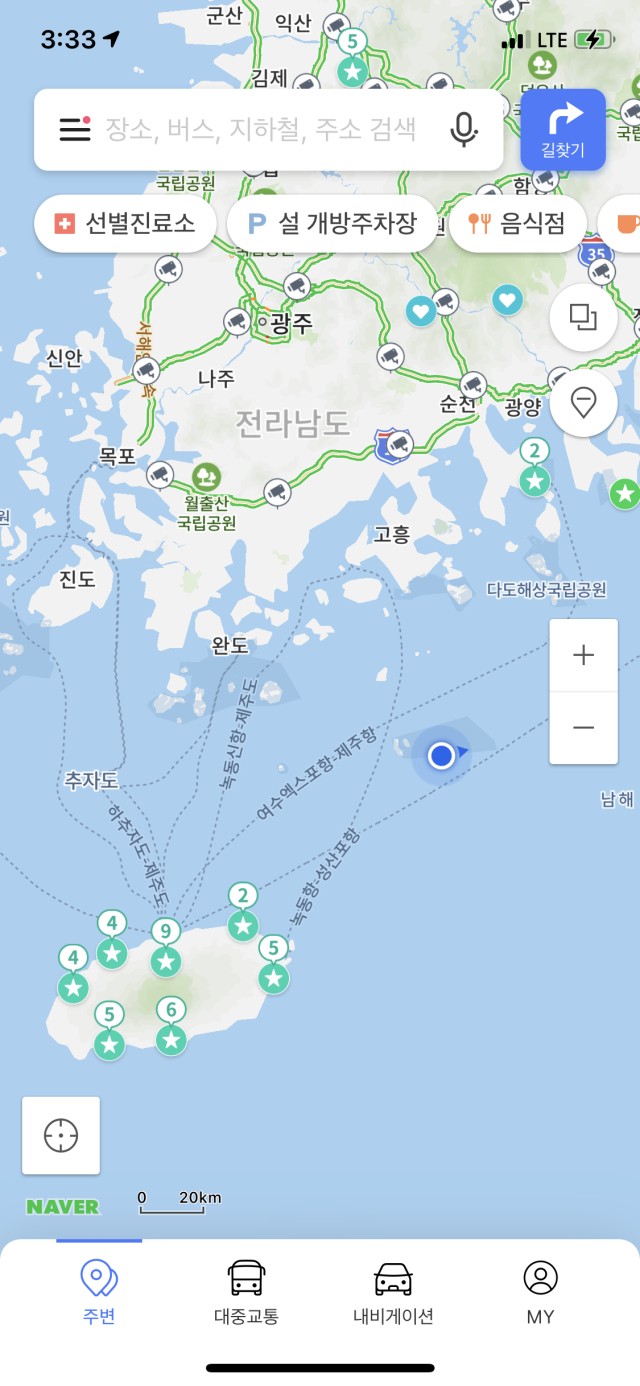
Task: Zoom out with the minus button
Action: point(583,728)
